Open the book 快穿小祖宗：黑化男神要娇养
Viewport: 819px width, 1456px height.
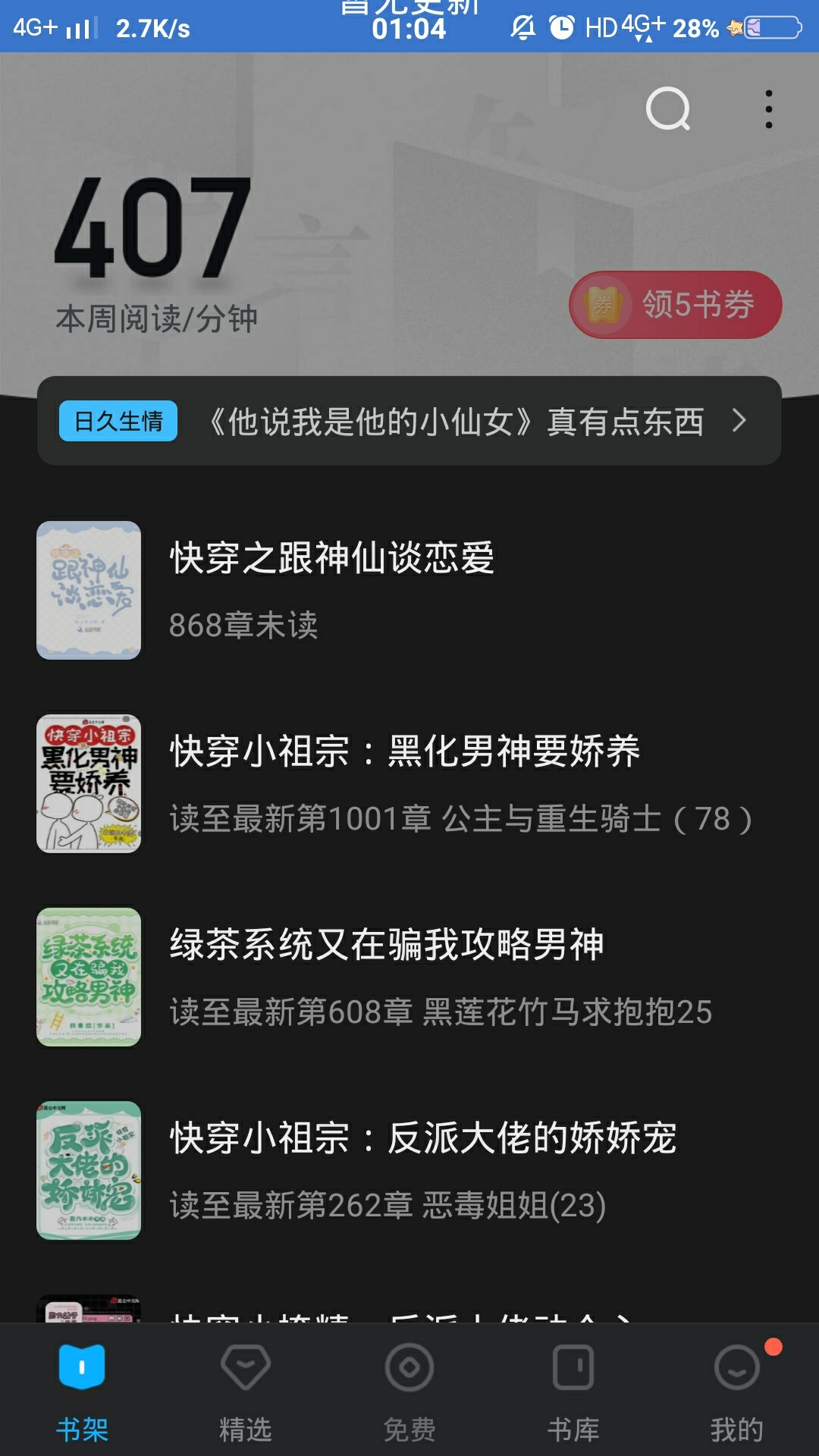(409, 783)
